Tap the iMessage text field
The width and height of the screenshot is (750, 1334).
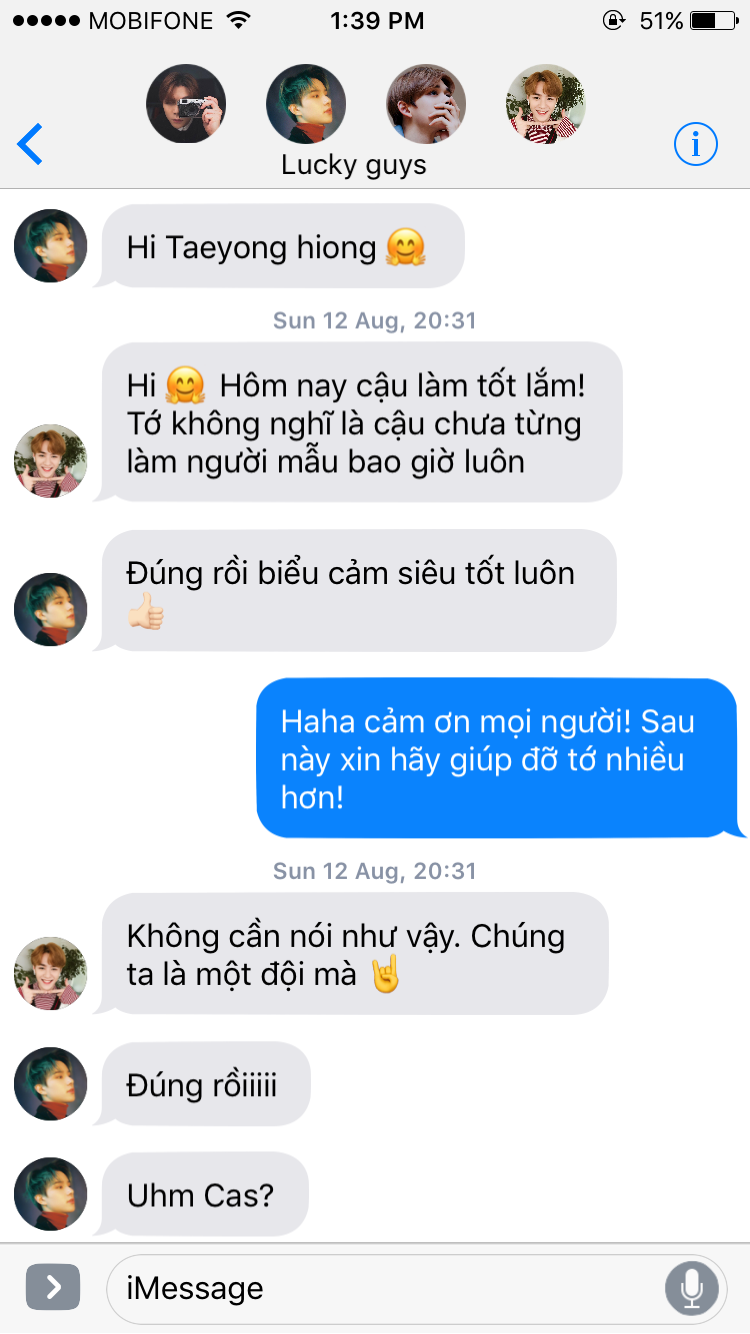click(416, 1288)
